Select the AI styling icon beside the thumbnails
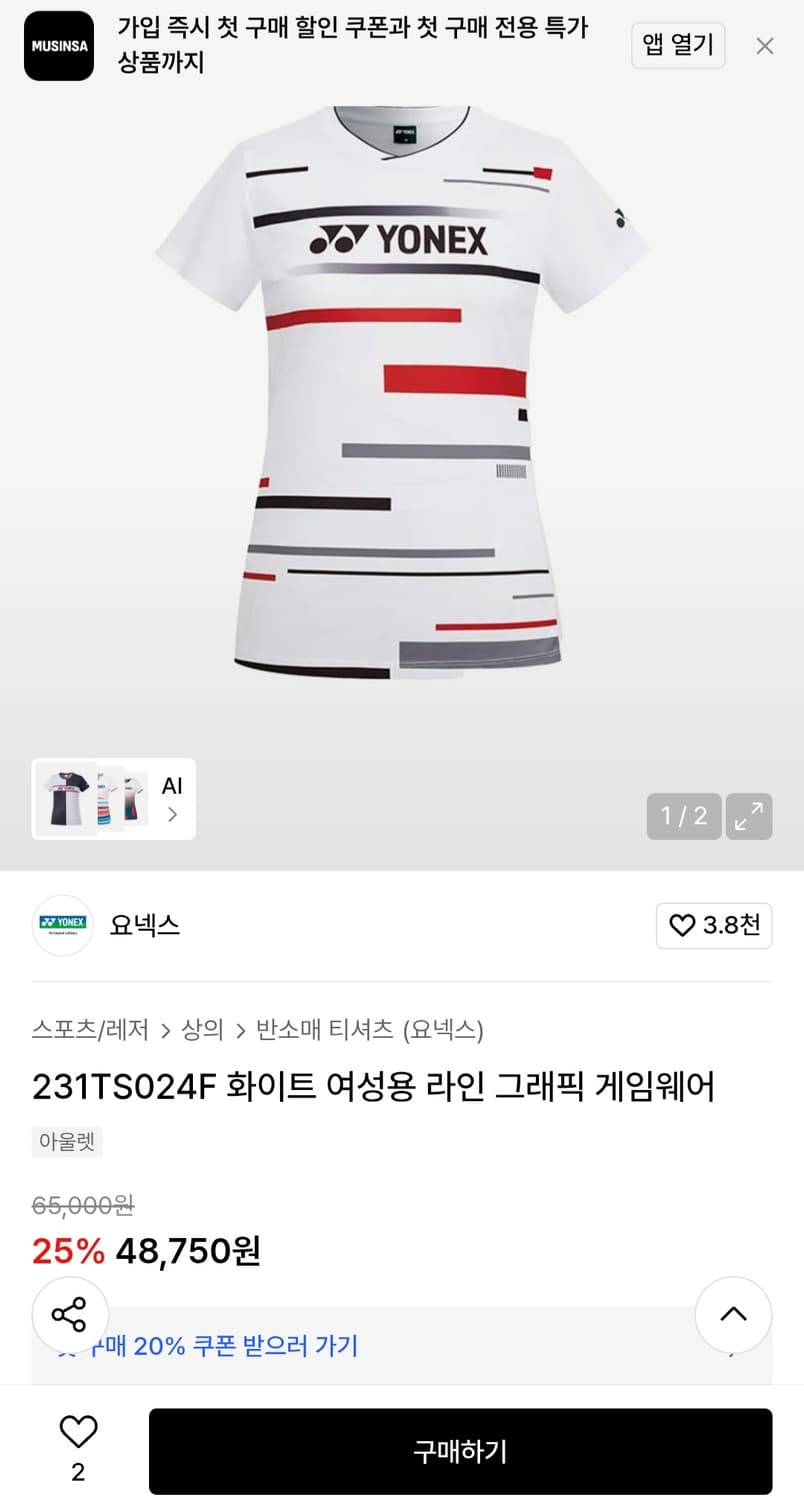The height and width of the screenshot is (1500, 804). point(172,786)
